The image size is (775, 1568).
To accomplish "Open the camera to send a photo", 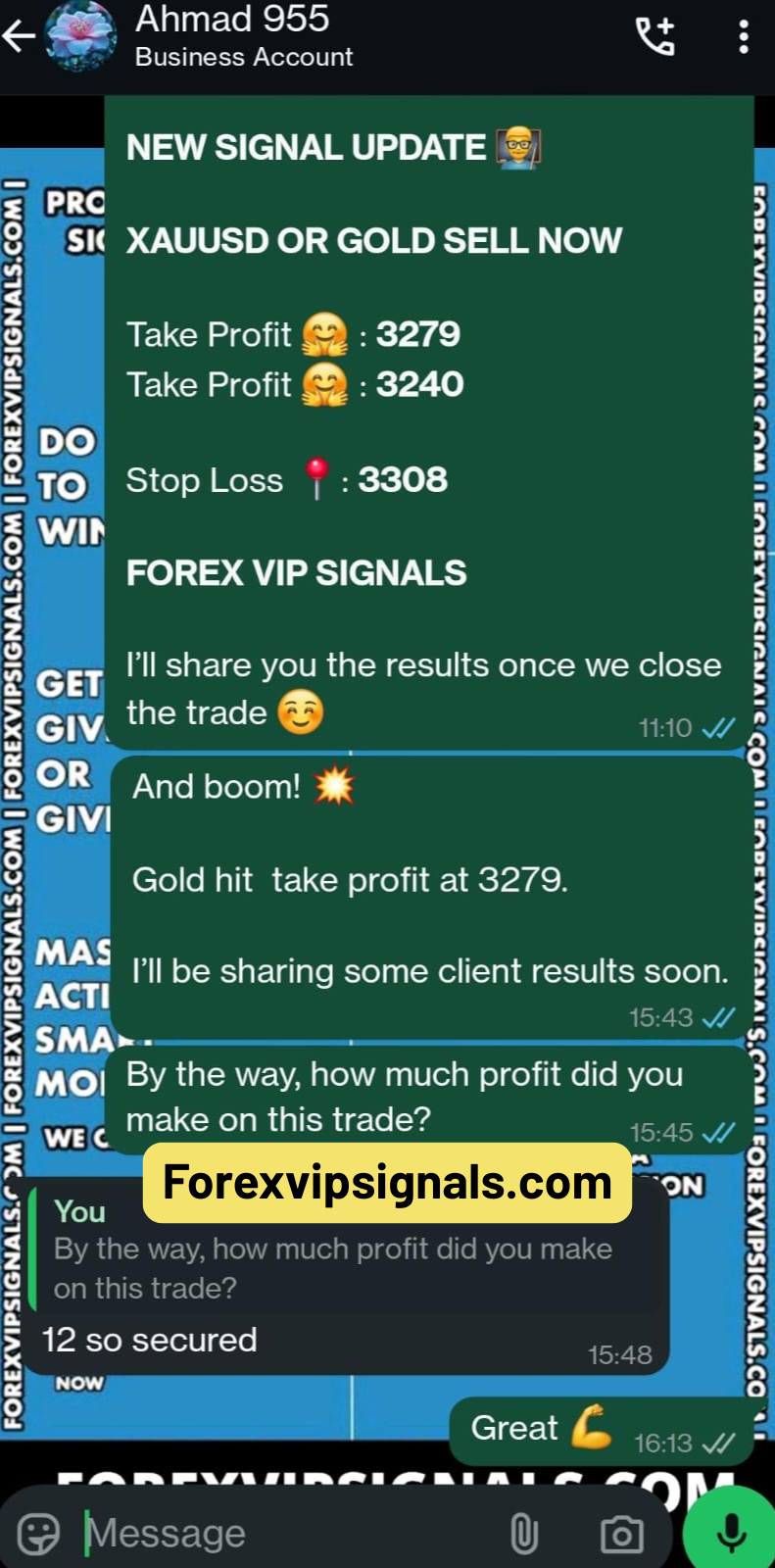I will coord(621,1533).
